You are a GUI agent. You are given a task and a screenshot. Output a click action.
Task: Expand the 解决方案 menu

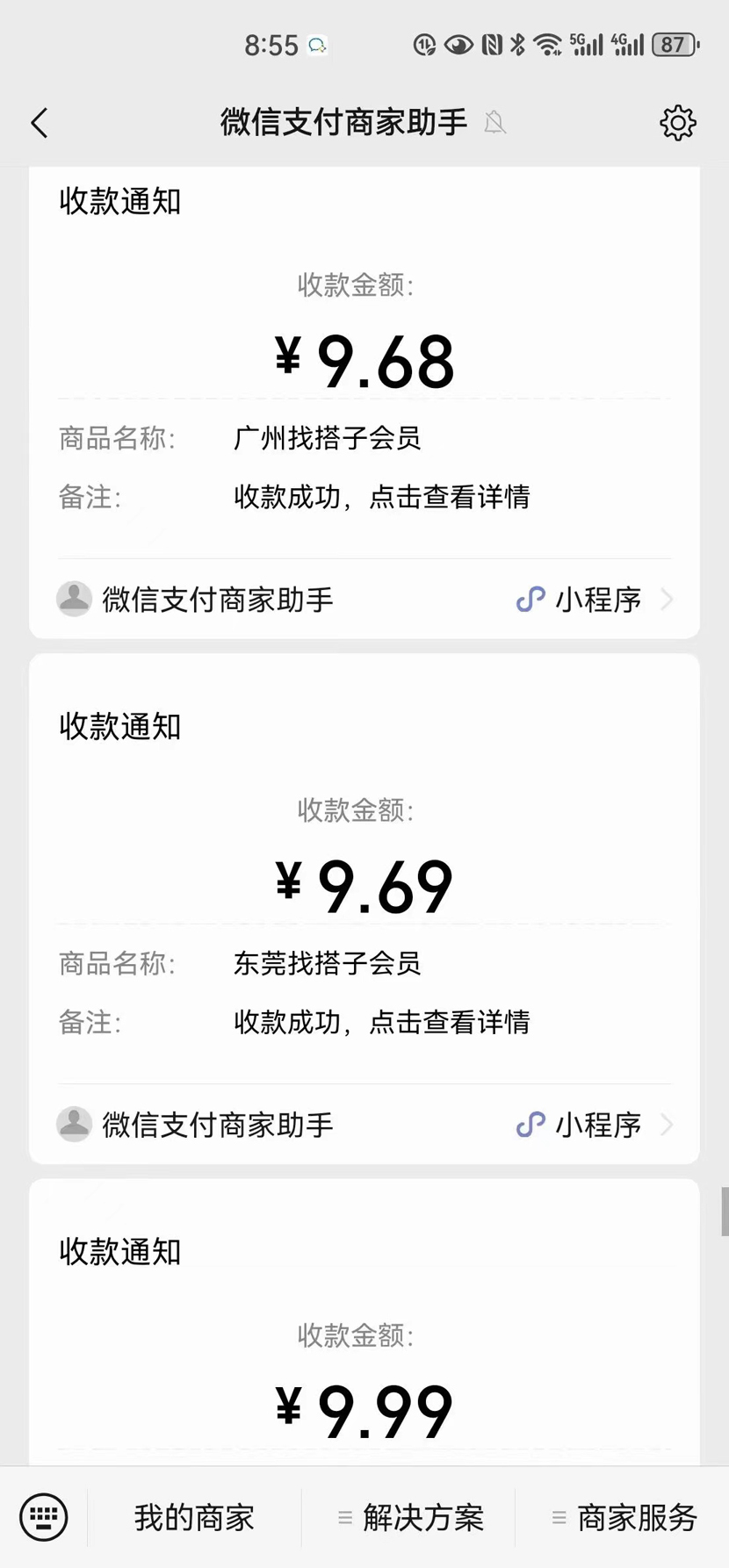[x=410, y=1517]
